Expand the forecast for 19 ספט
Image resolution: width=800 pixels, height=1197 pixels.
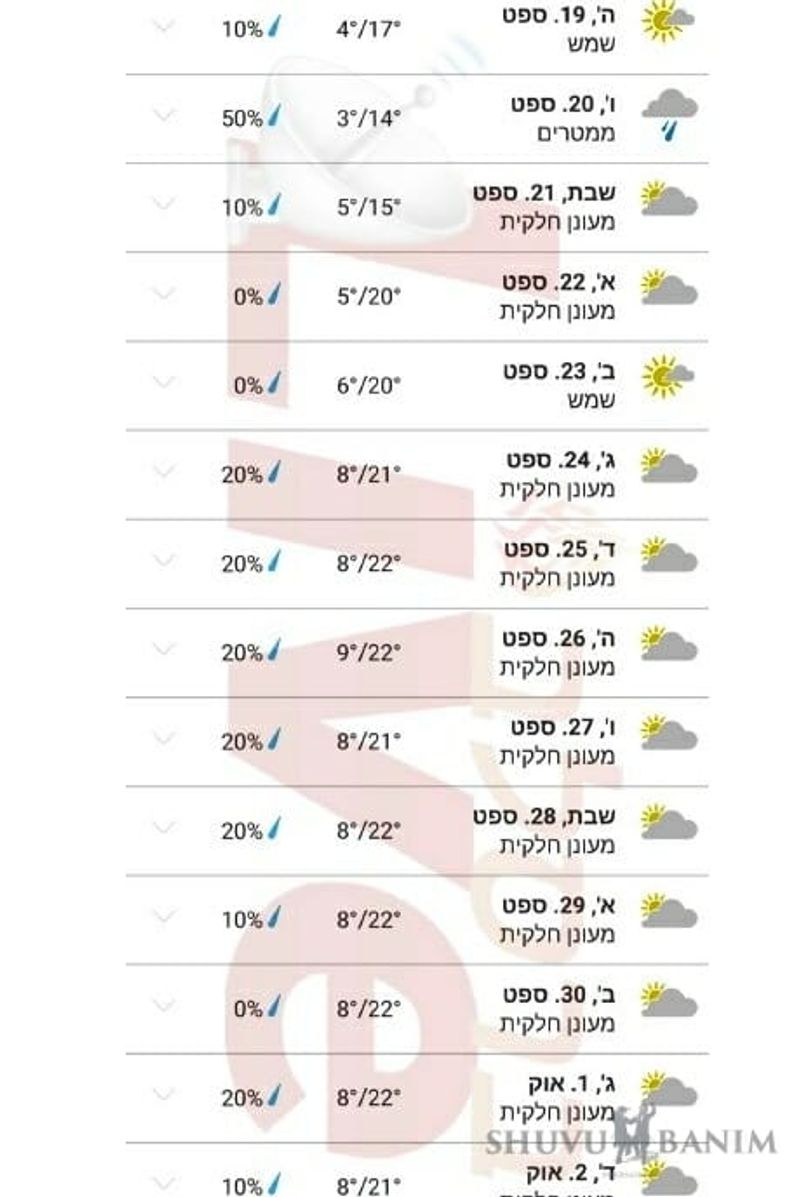pos(163,26)
